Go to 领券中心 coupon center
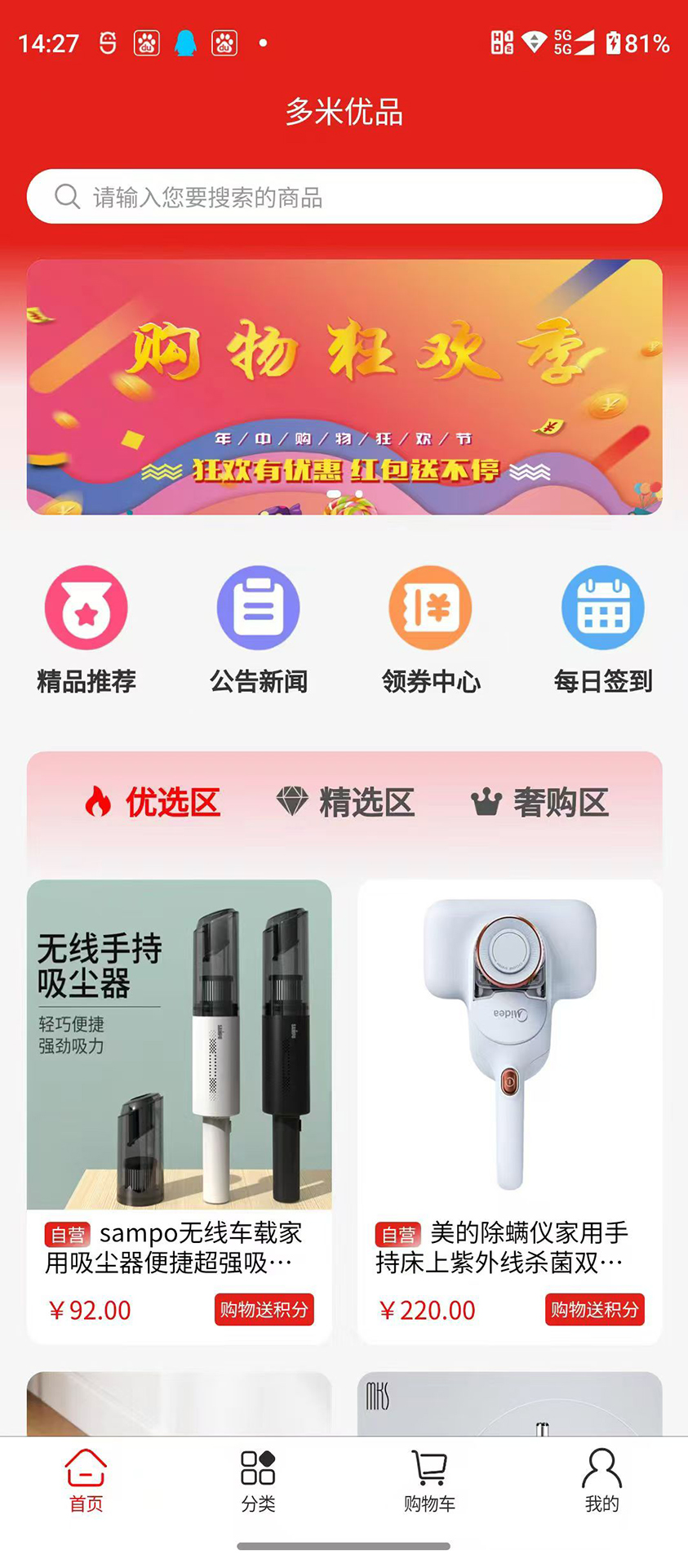 (x=431, y=630)
